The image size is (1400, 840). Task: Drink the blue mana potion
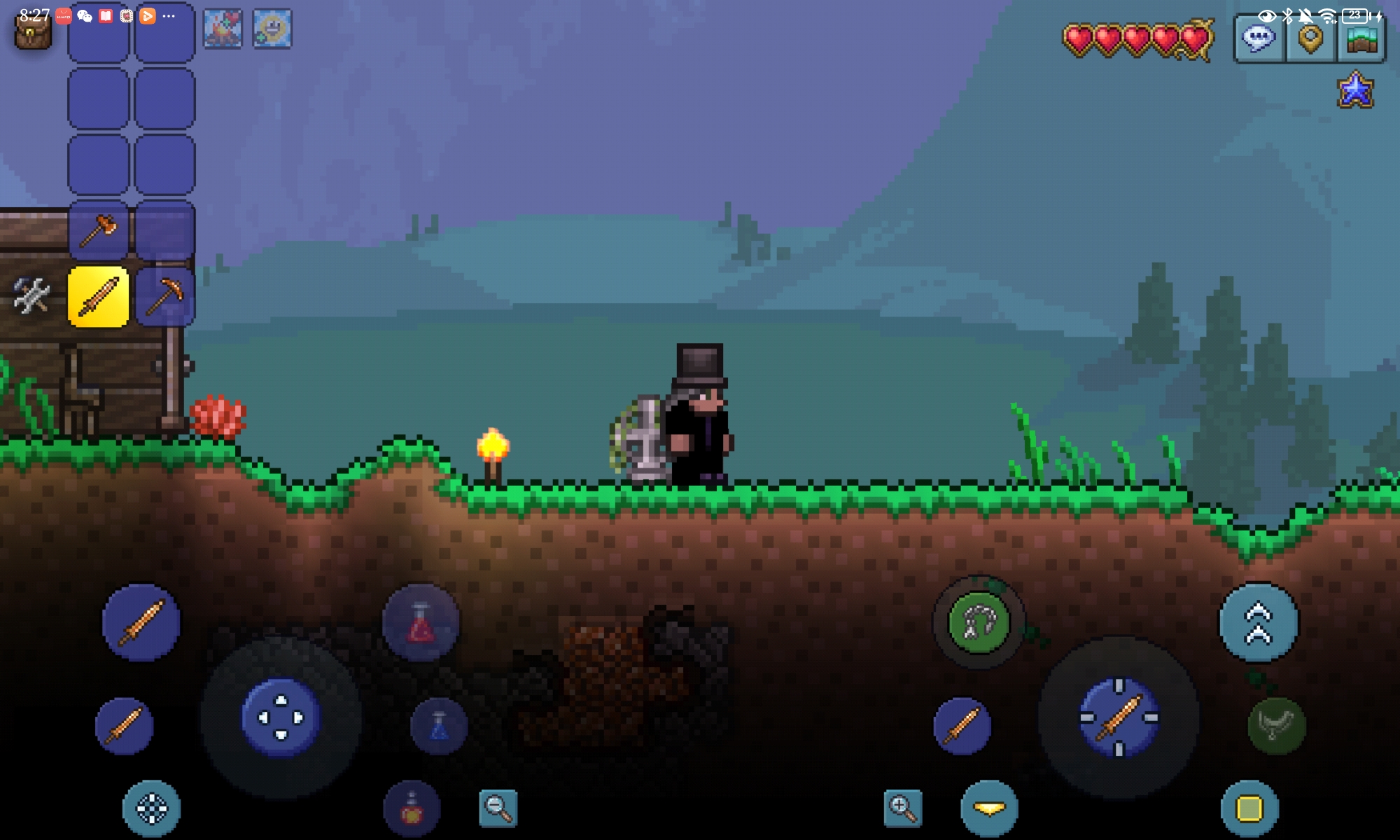tap(439, 726)
